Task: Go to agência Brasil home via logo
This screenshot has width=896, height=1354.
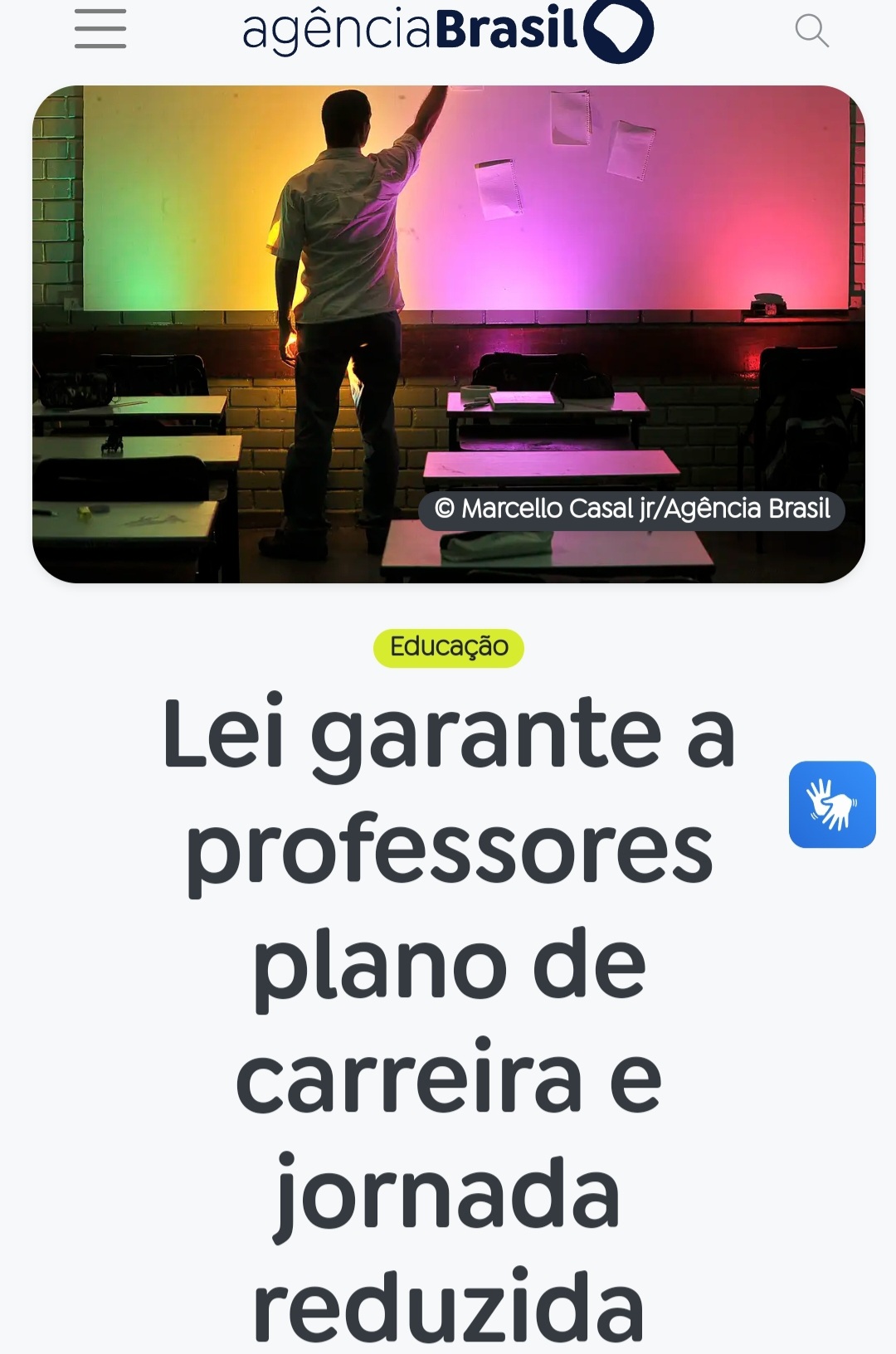Action: tap(447, 32)
